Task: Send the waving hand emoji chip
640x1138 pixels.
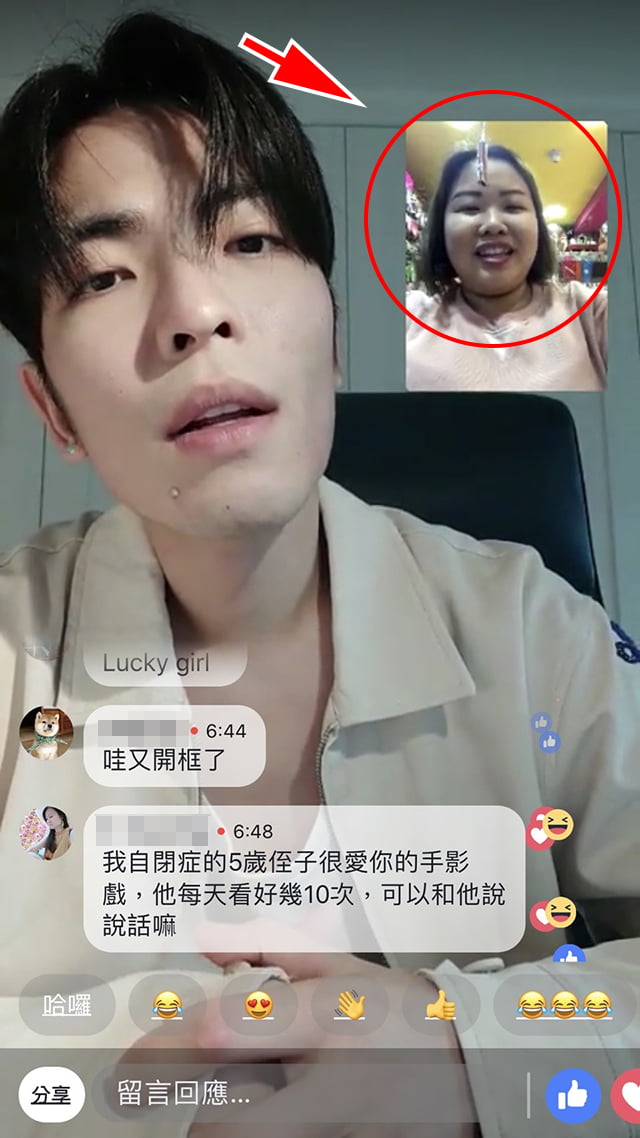Action: click(350, 1004)
